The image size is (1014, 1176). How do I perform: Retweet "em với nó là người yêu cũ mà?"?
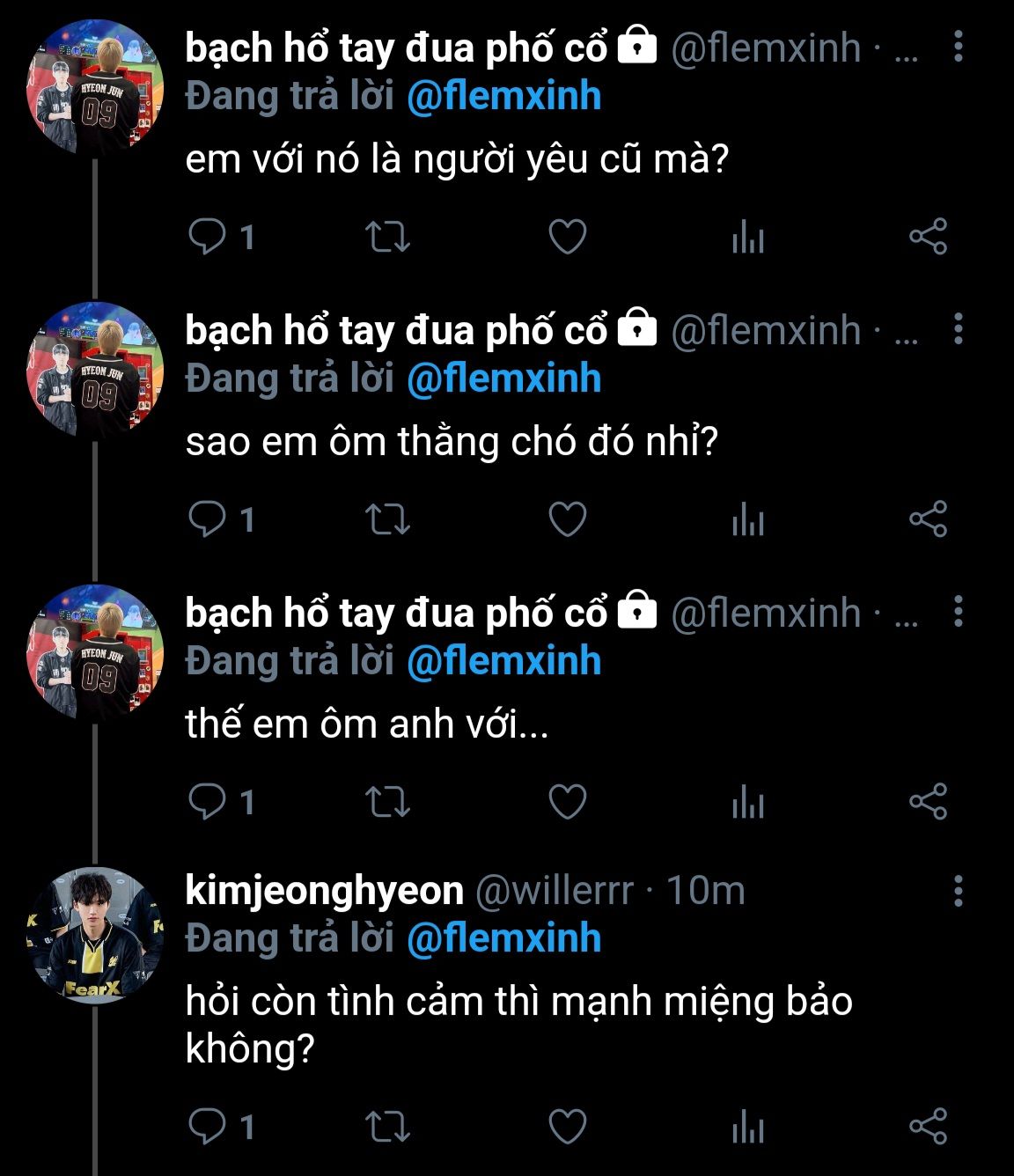point(387,237)
